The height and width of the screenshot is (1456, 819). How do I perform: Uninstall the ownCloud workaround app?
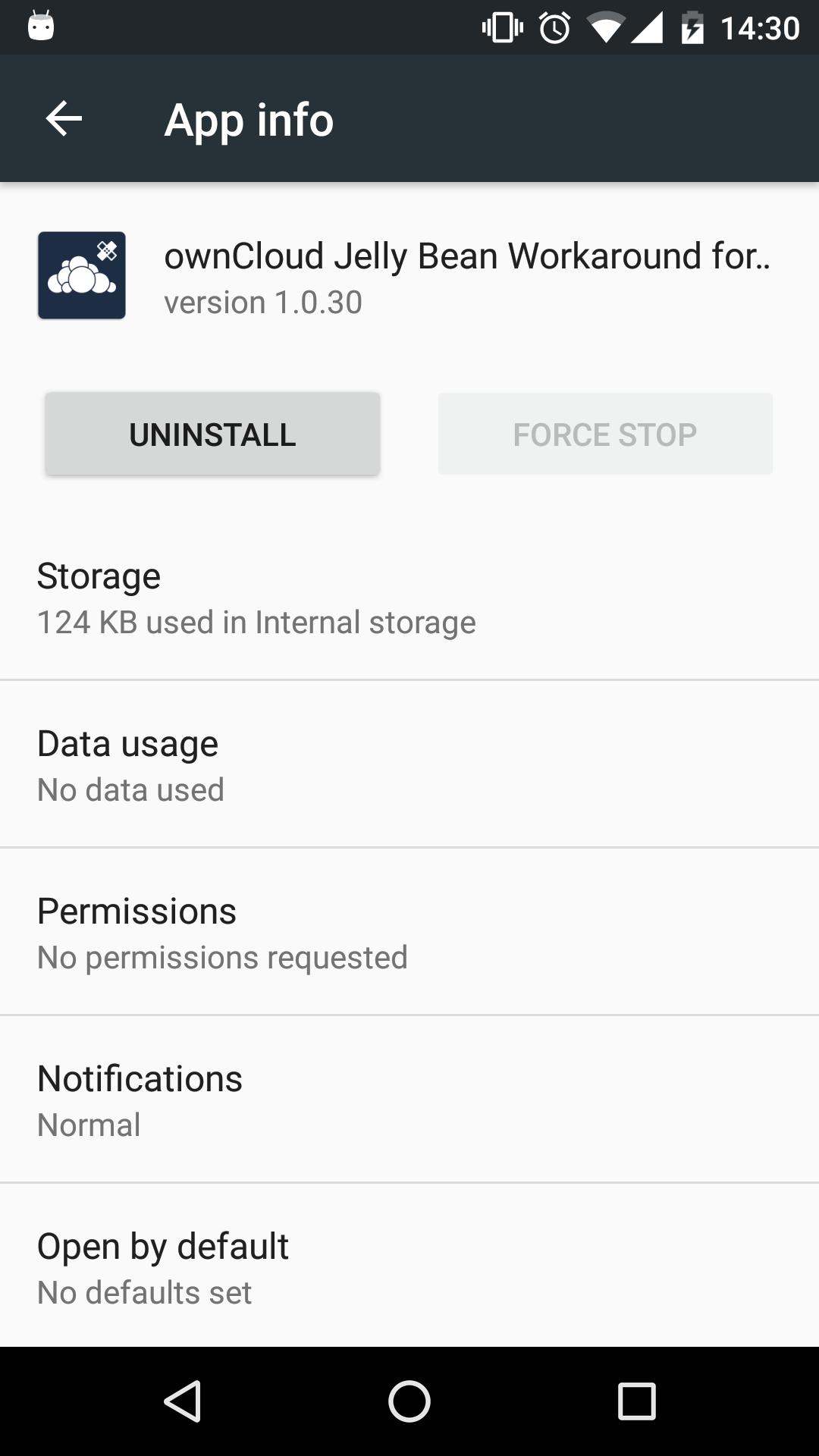click(212, 434)
